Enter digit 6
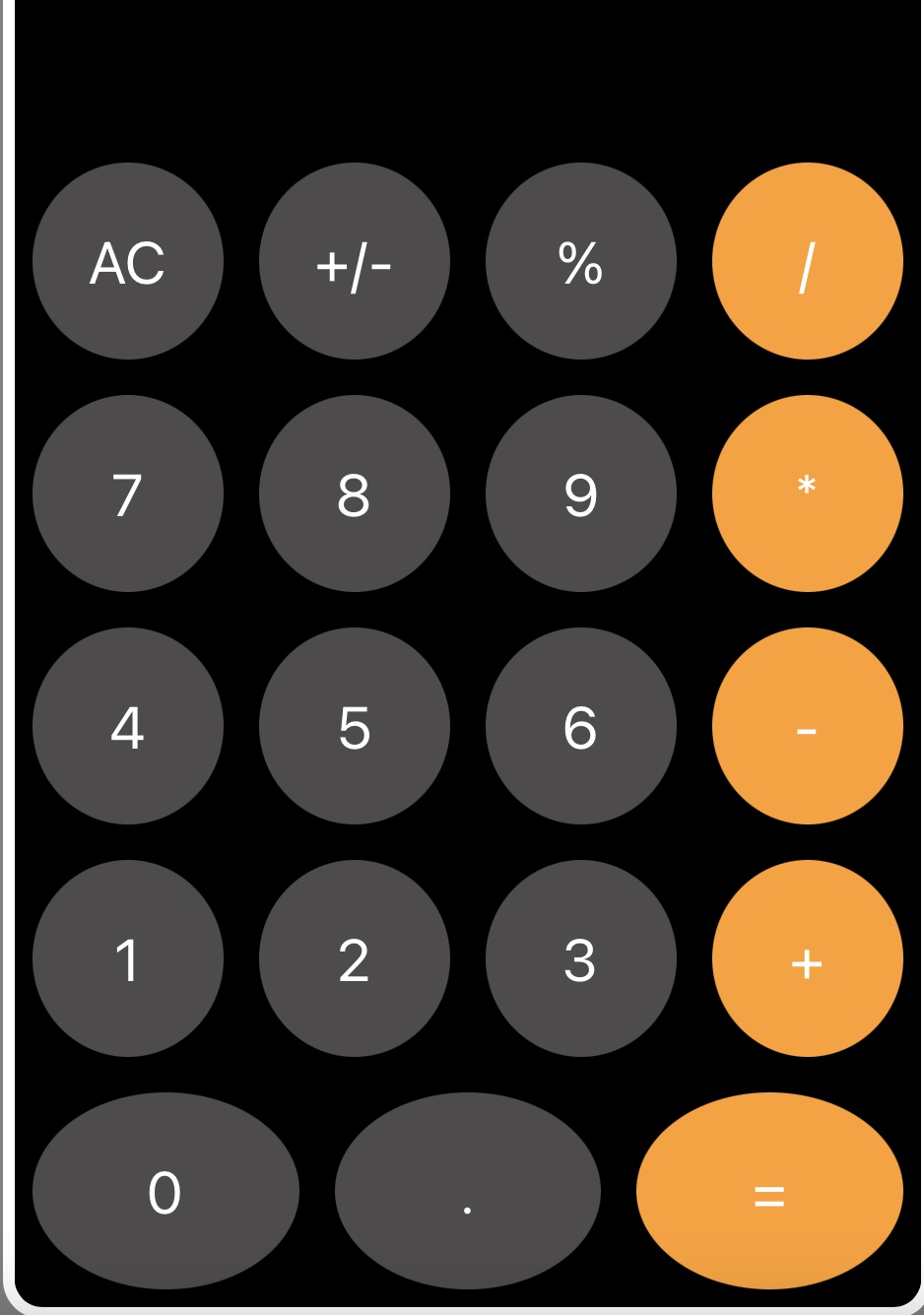This screenshot has height=1315, width=924. (581, 727)
